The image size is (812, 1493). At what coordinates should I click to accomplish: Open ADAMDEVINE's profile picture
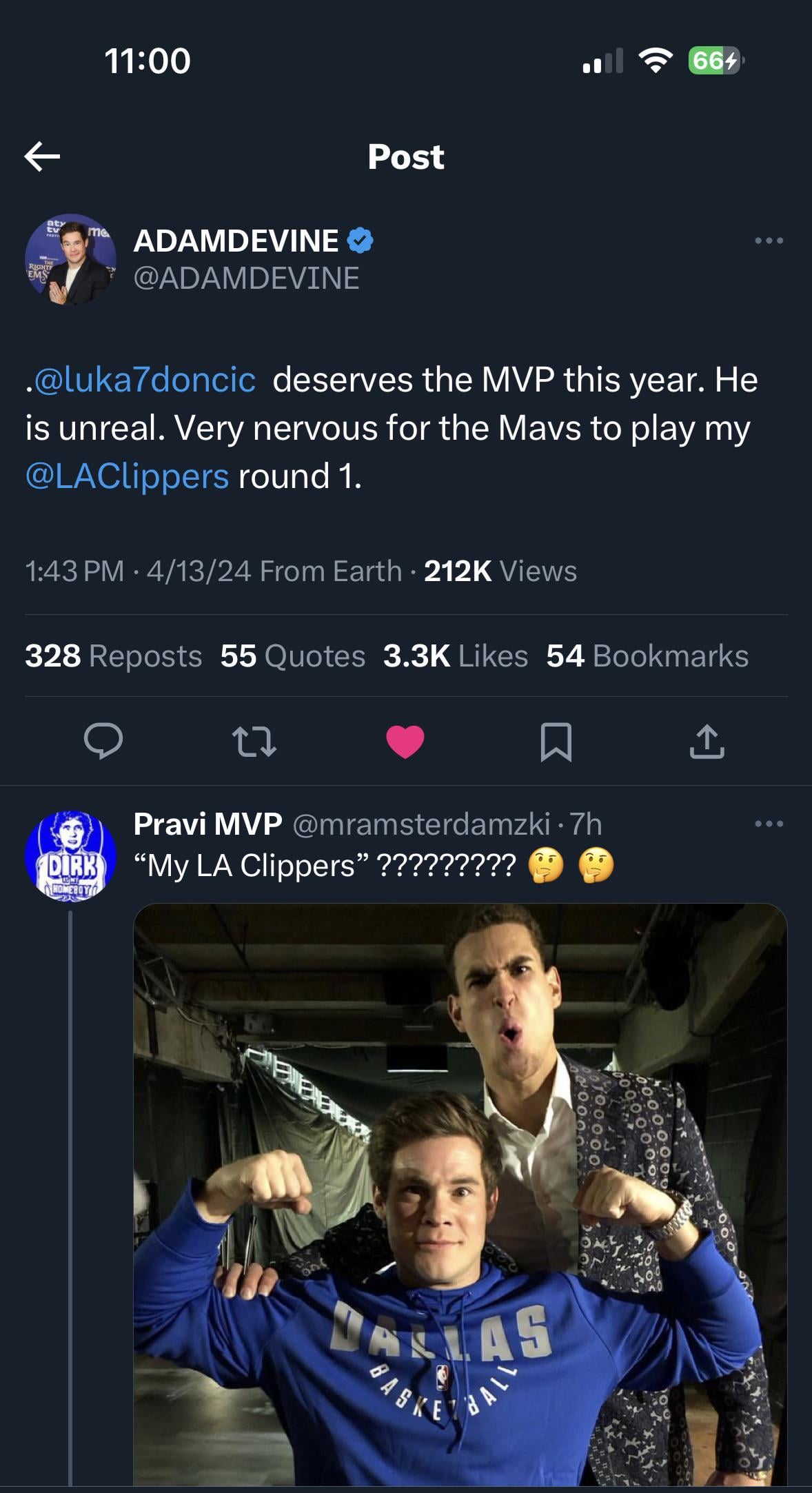coord(70,259)
